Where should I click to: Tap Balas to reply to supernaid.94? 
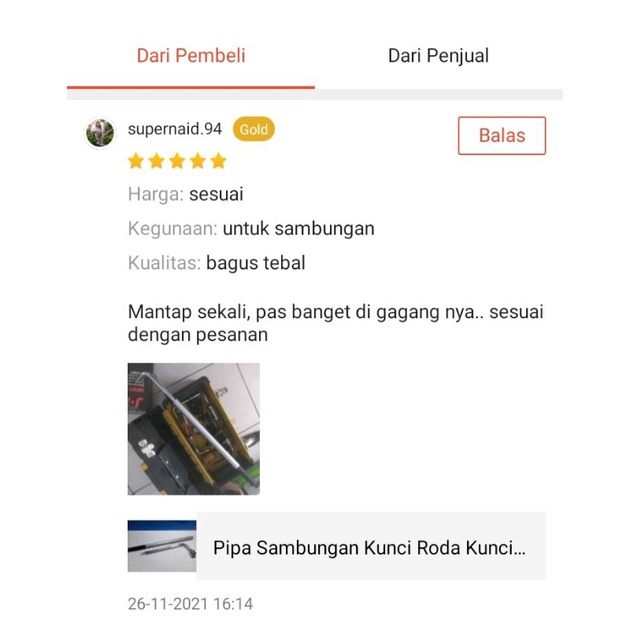502,136
